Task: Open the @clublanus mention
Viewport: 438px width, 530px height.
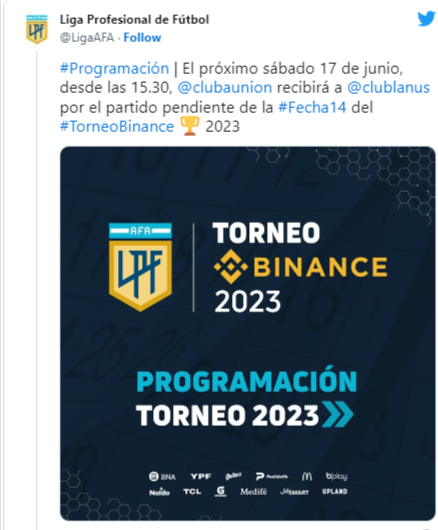Action: point(388,88)
